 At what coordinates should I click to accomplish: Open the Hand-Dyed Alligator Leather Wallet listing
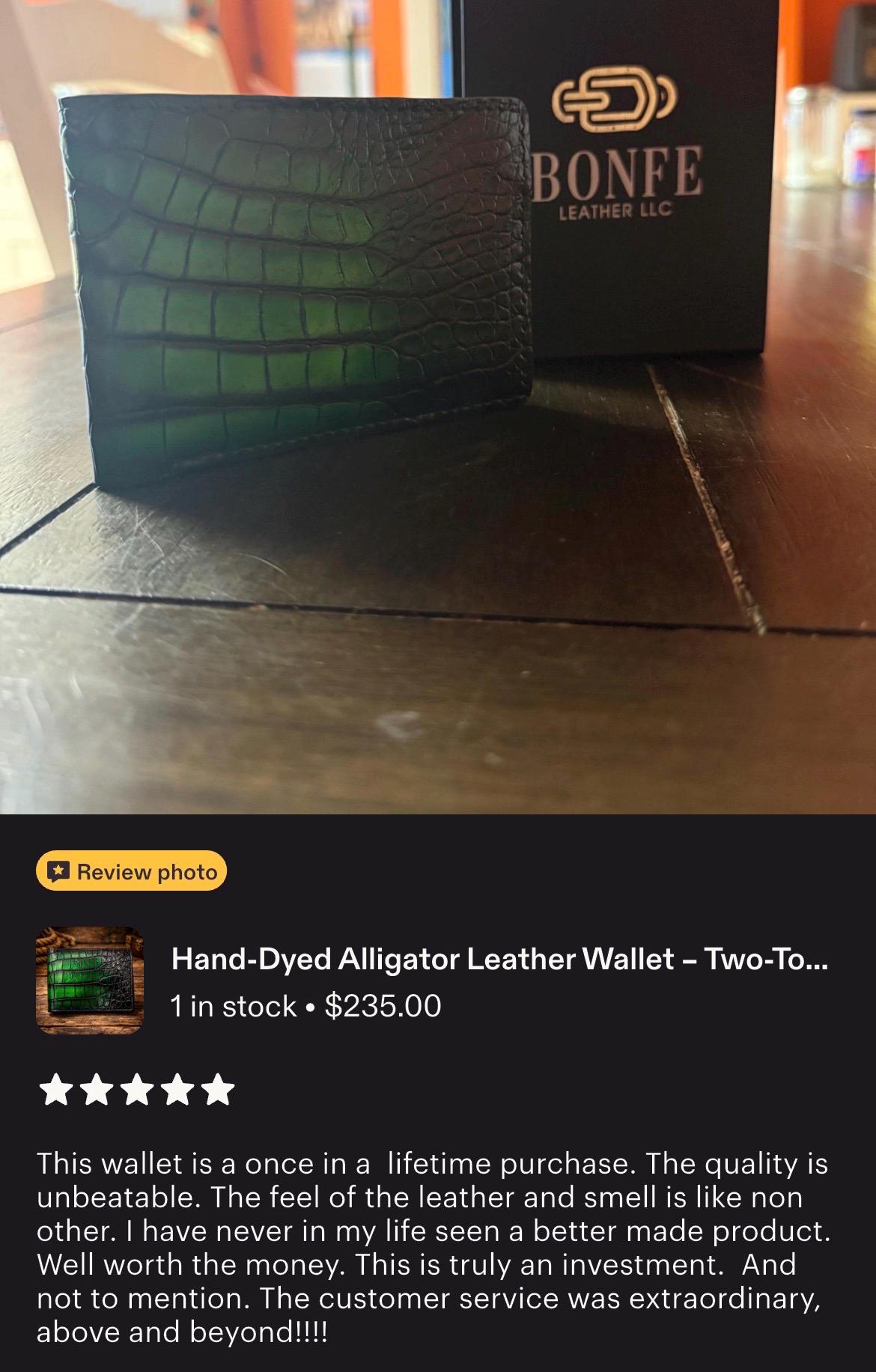(x=499, y=959)
